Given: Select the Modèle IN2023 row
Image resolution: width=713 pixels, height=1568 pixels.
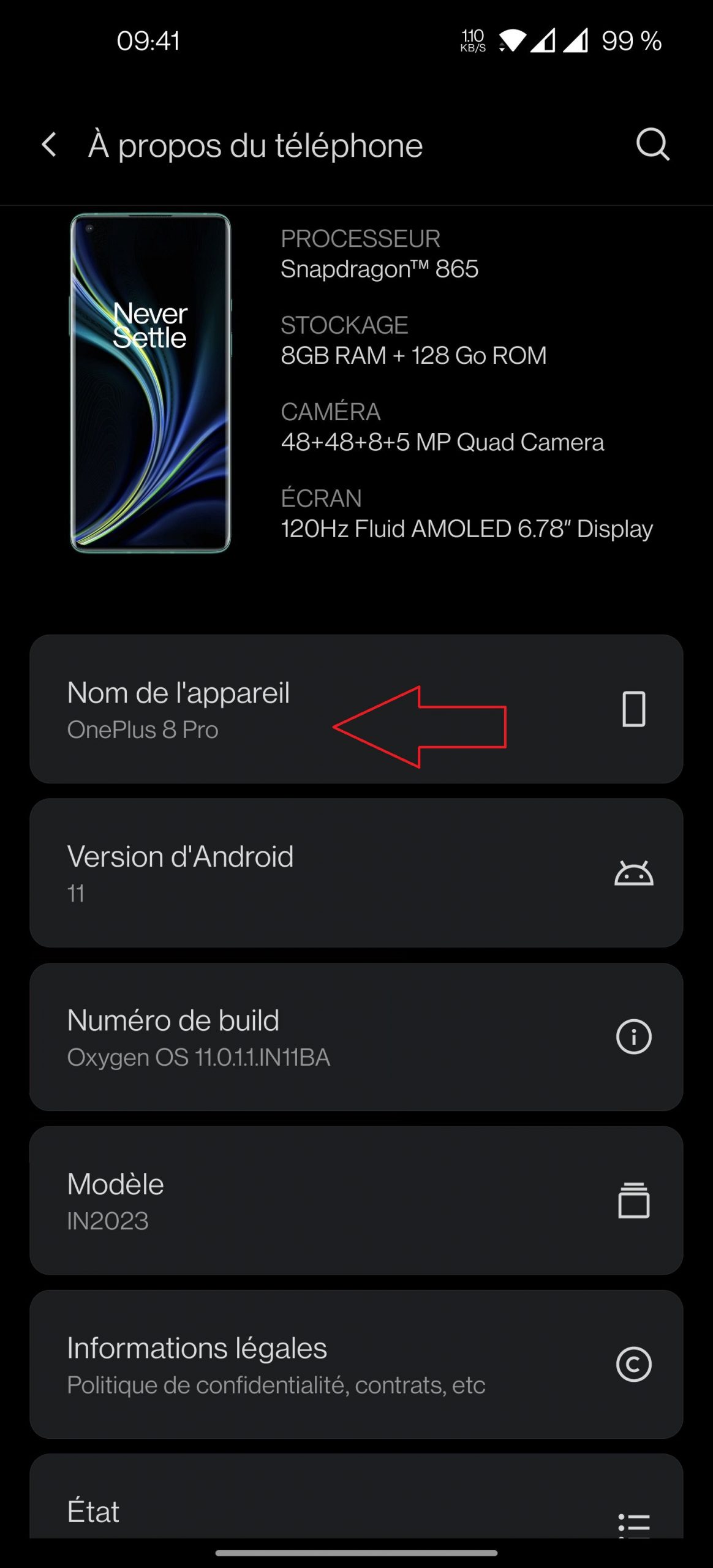Looking at the screenshot, I should click(355, 1200).
